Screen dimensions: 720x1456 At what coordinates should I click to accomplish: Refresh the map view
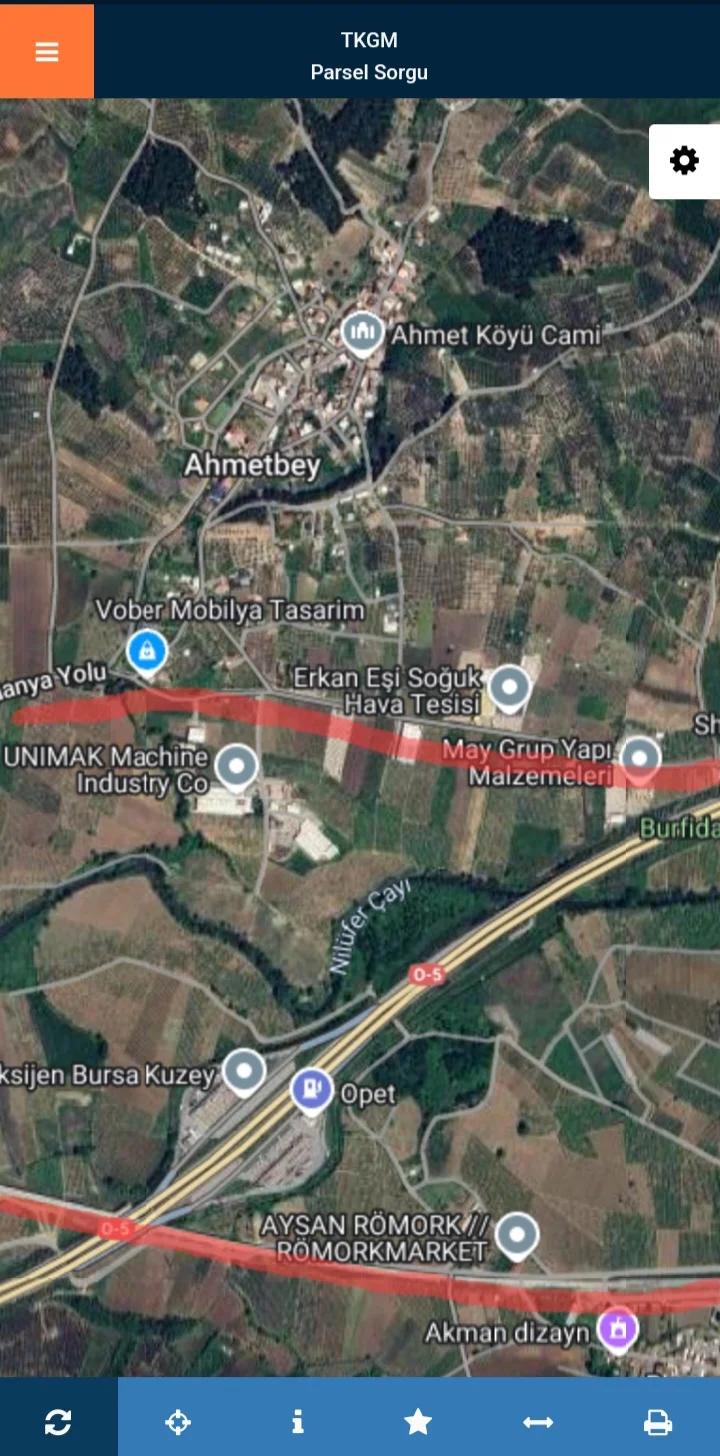point(58,1421)
